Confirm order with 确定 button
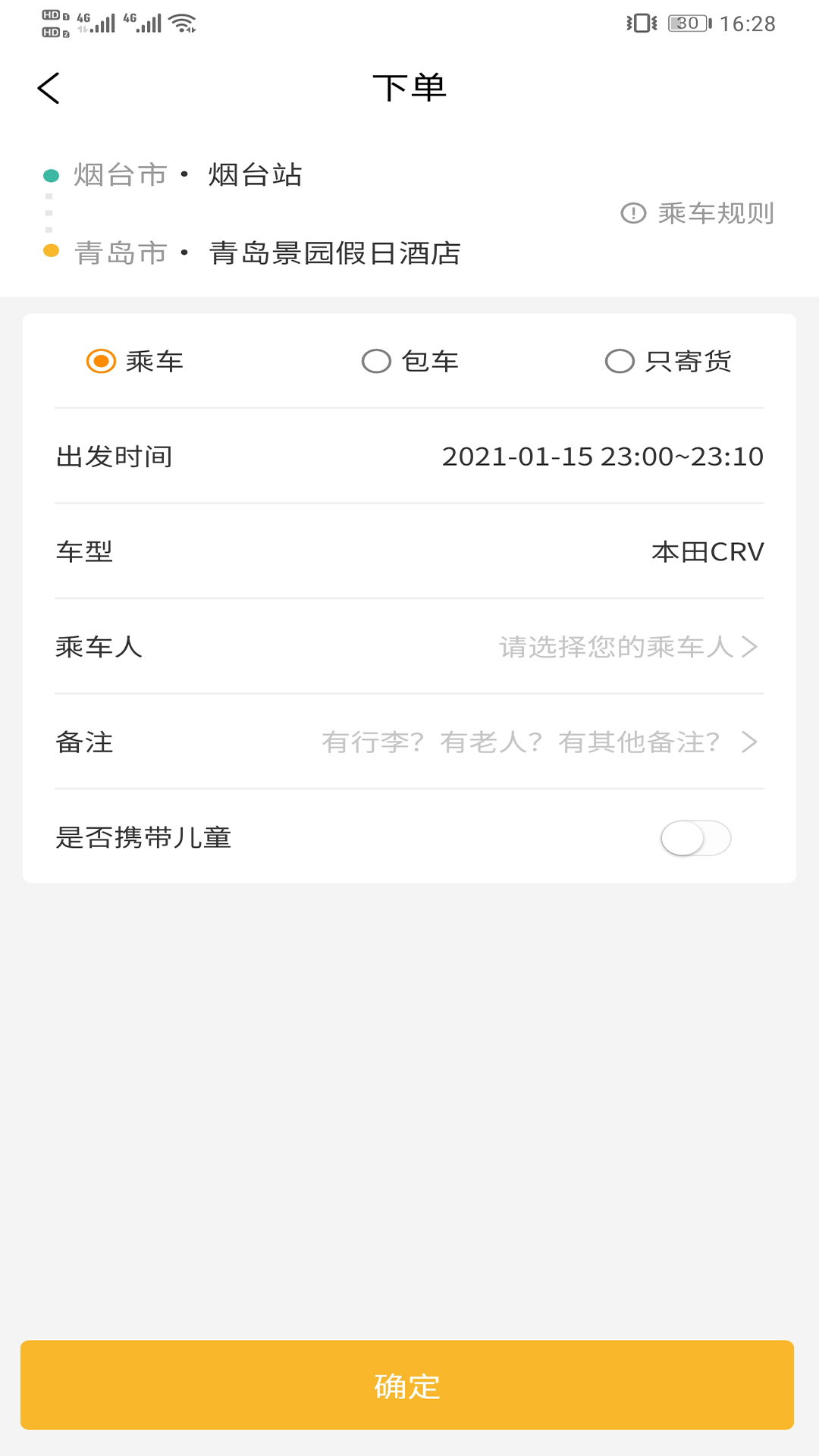The image size is (819, 1456). coord(408,1385)
